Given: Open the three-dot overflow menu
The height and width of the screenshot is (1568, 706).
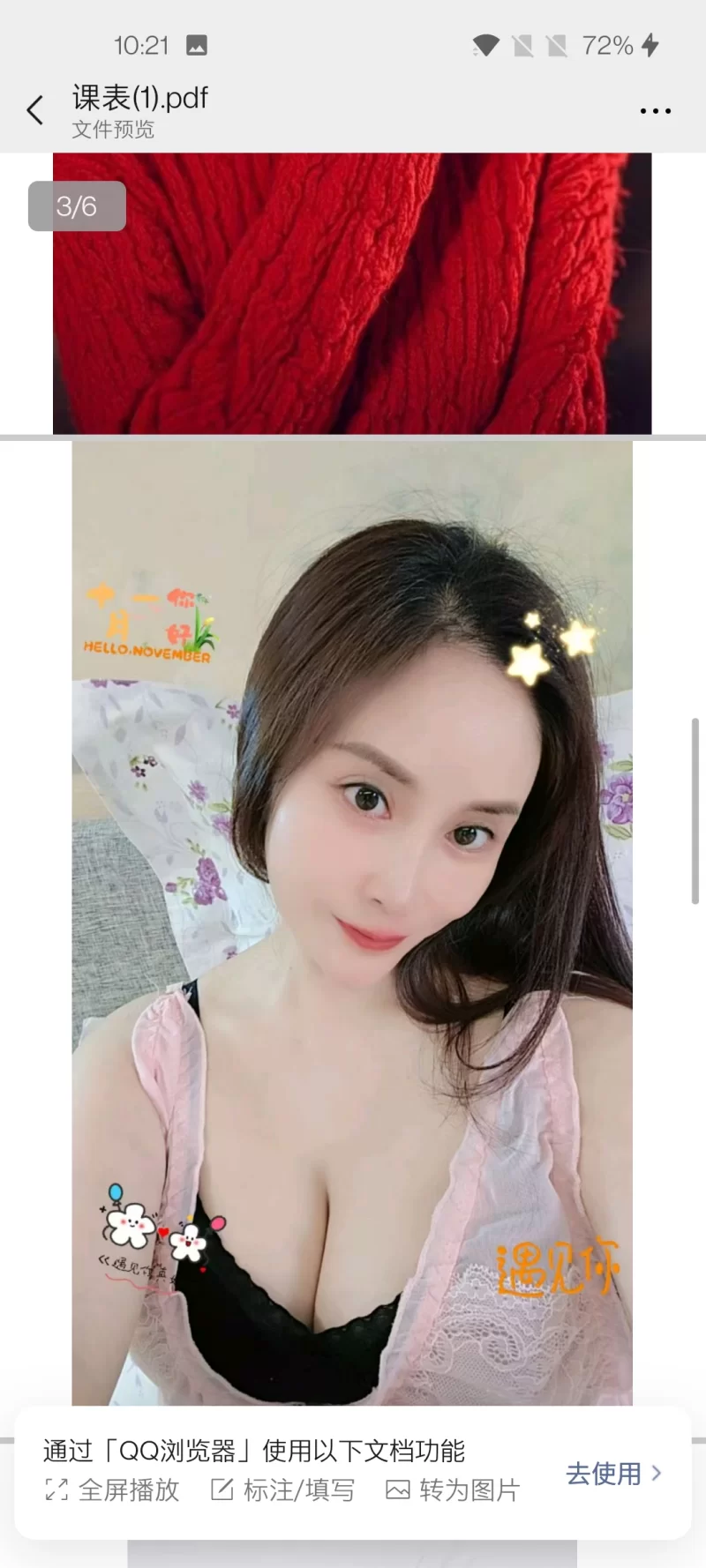Looking at the screenshot, I should coord(655,111).
